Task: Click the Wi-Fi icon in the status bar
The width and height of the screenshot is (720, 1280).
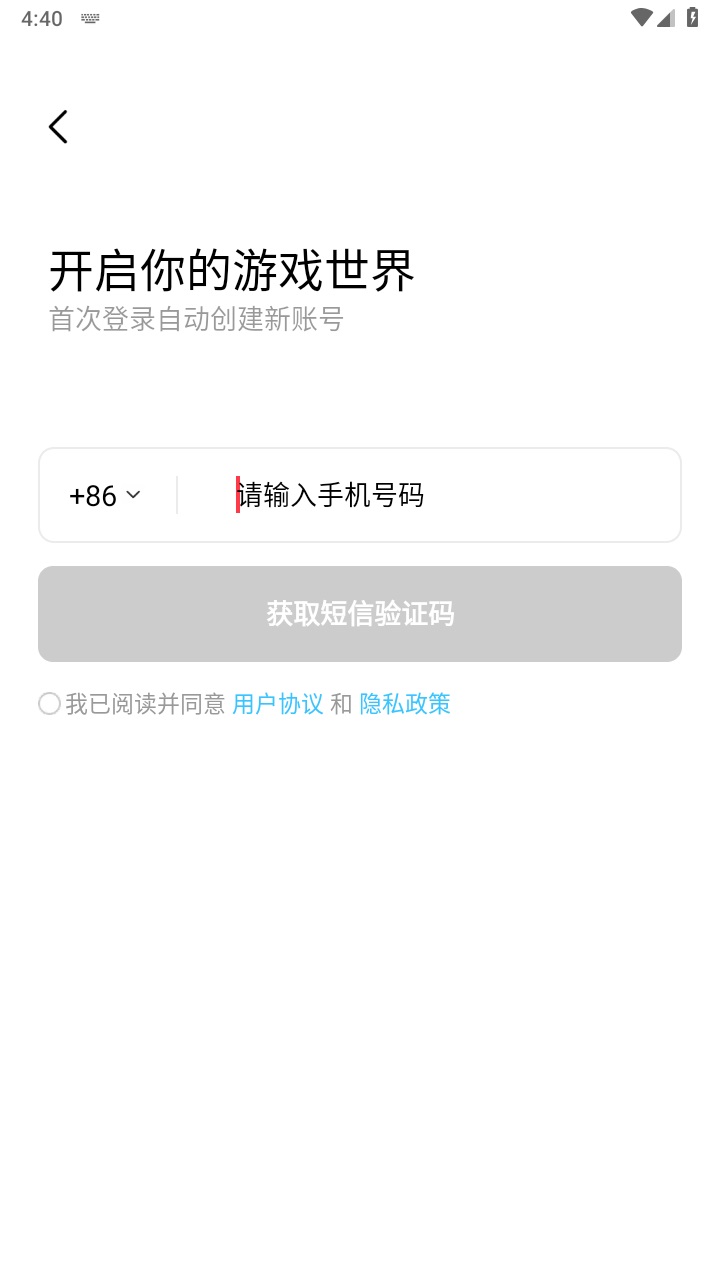Action: tap(643, 17)
